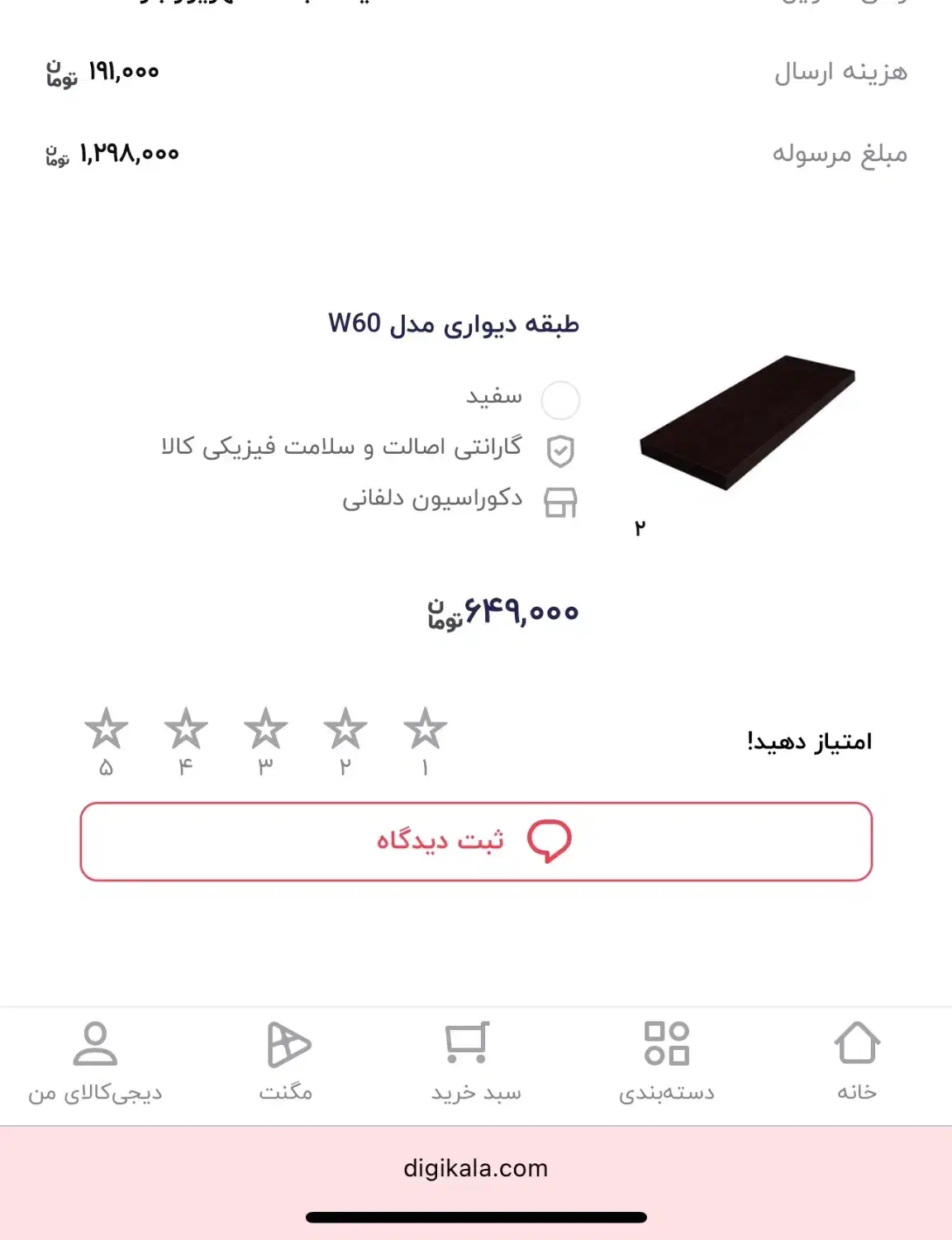Rate the product 2 stars

click(x=345, y=730)
